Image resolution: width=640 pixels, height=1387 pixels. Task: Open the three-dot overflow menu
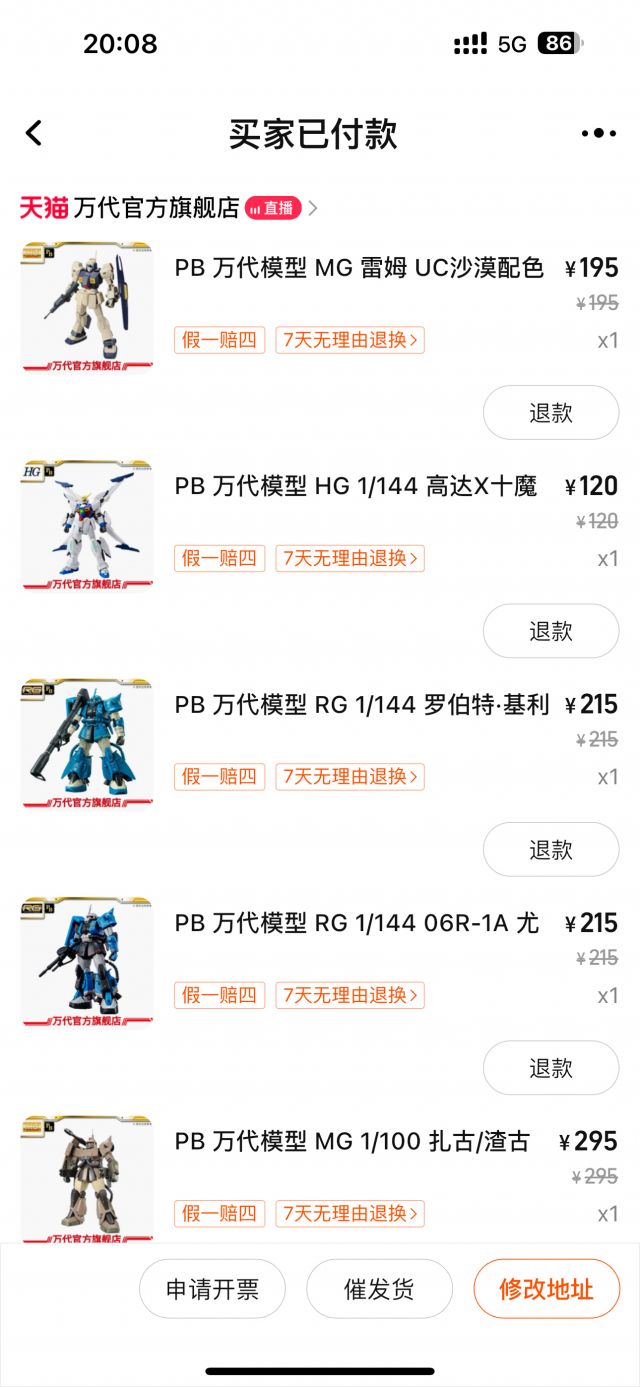pyautogui.click(x=598, y=133)
